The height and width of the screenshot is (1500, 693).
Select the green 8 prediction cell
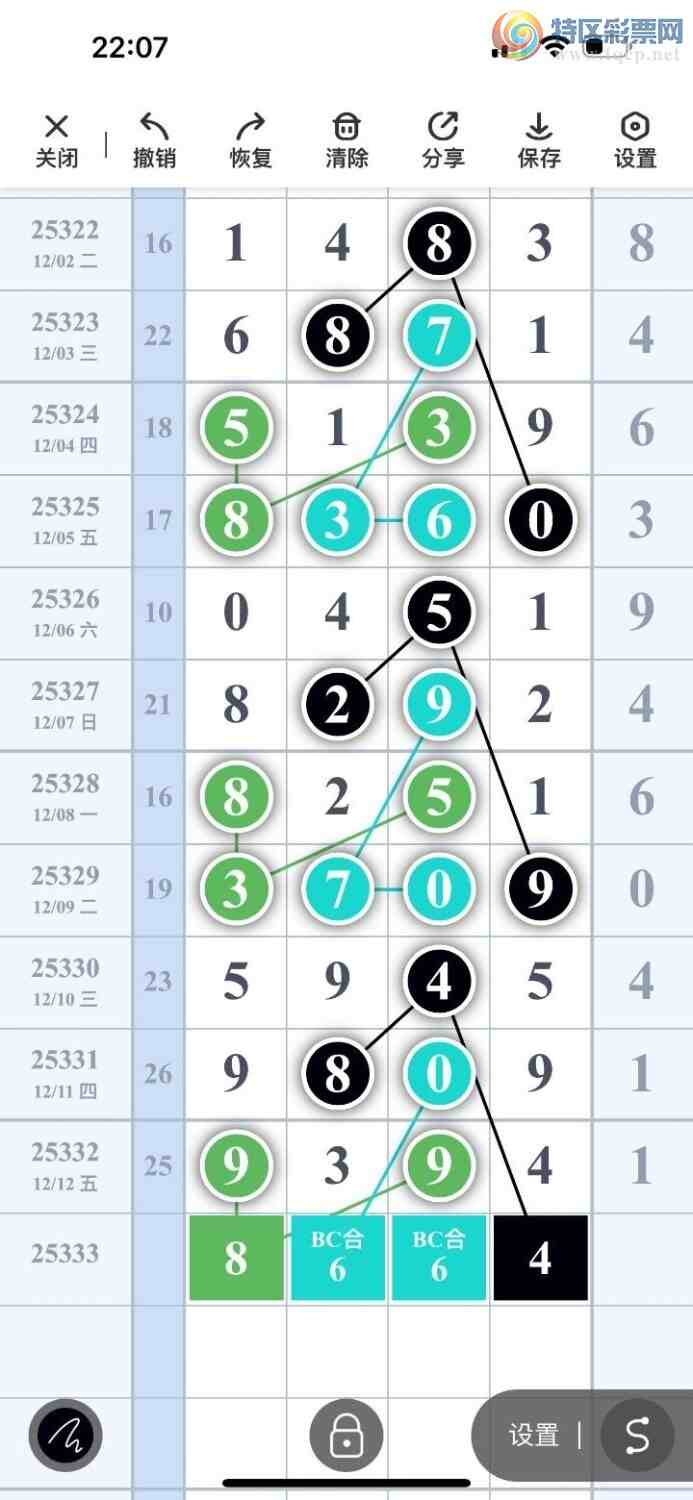coord(236,1258)
